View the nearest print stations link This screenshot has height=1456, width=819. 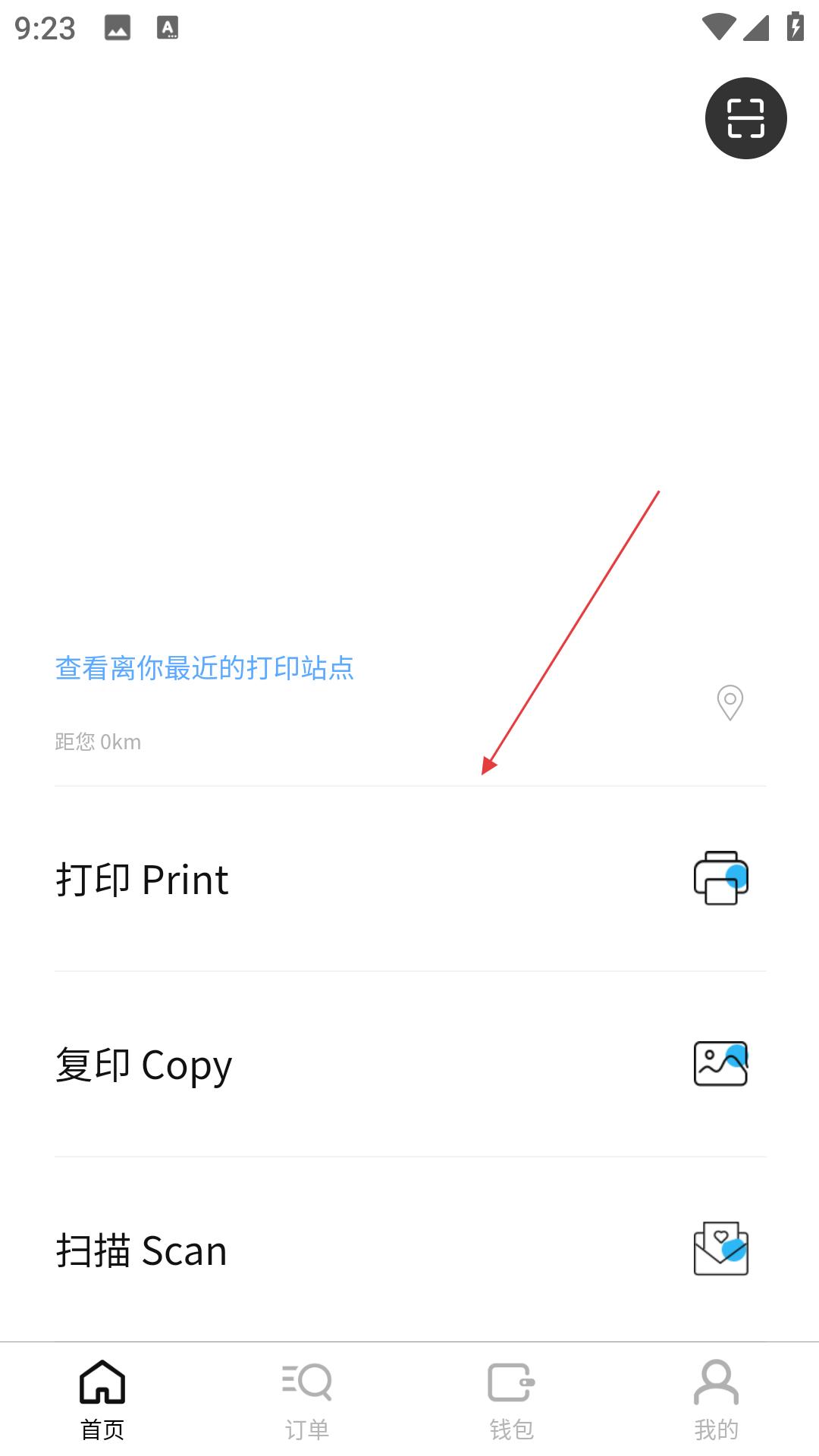pos(204,668)
